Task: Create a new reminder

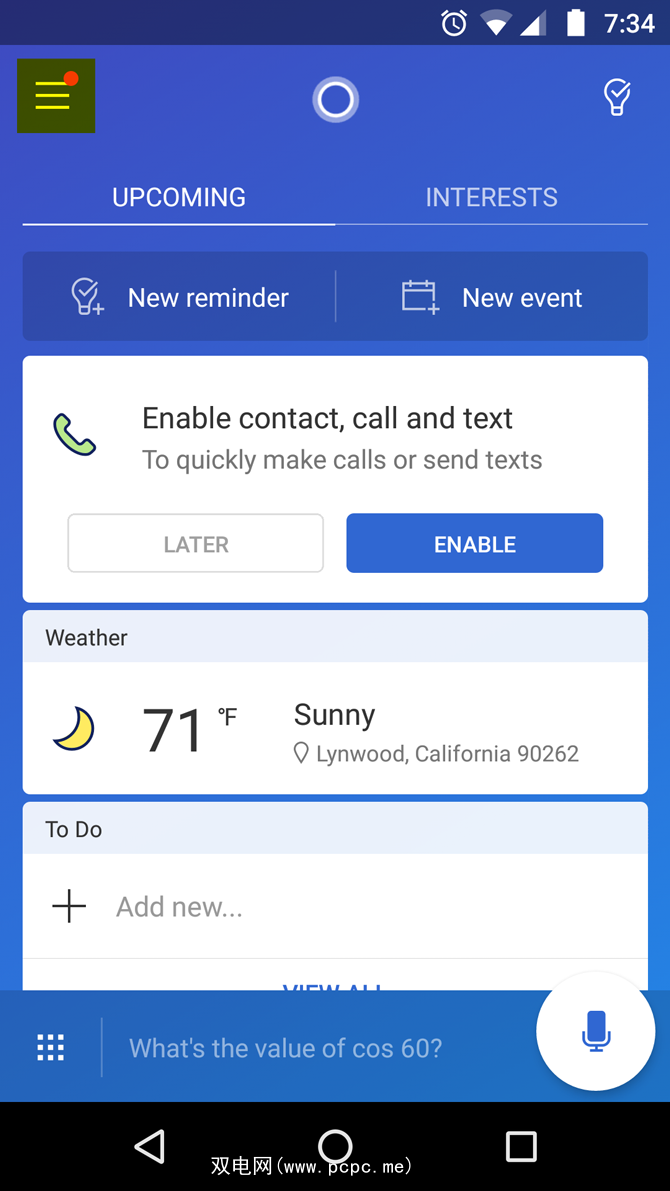Action: click(180, 297)
